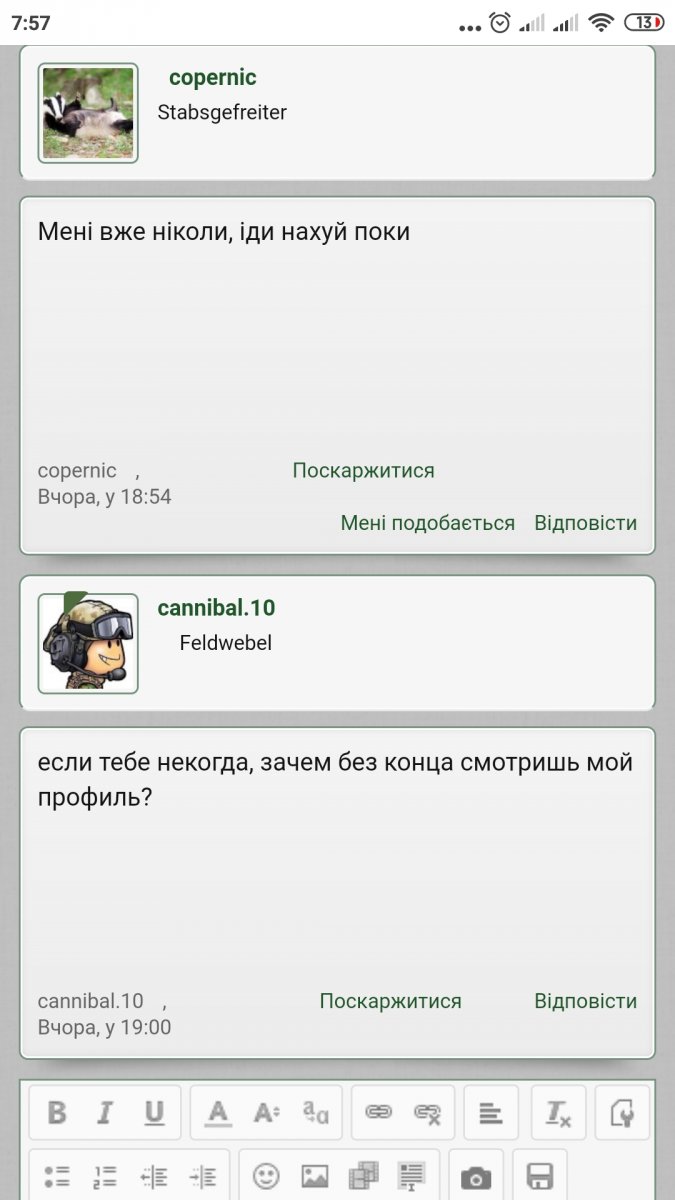Like copernic's post via Мені подобається
The height and width of the screenshot is (1200, 675).
[427, 523]
